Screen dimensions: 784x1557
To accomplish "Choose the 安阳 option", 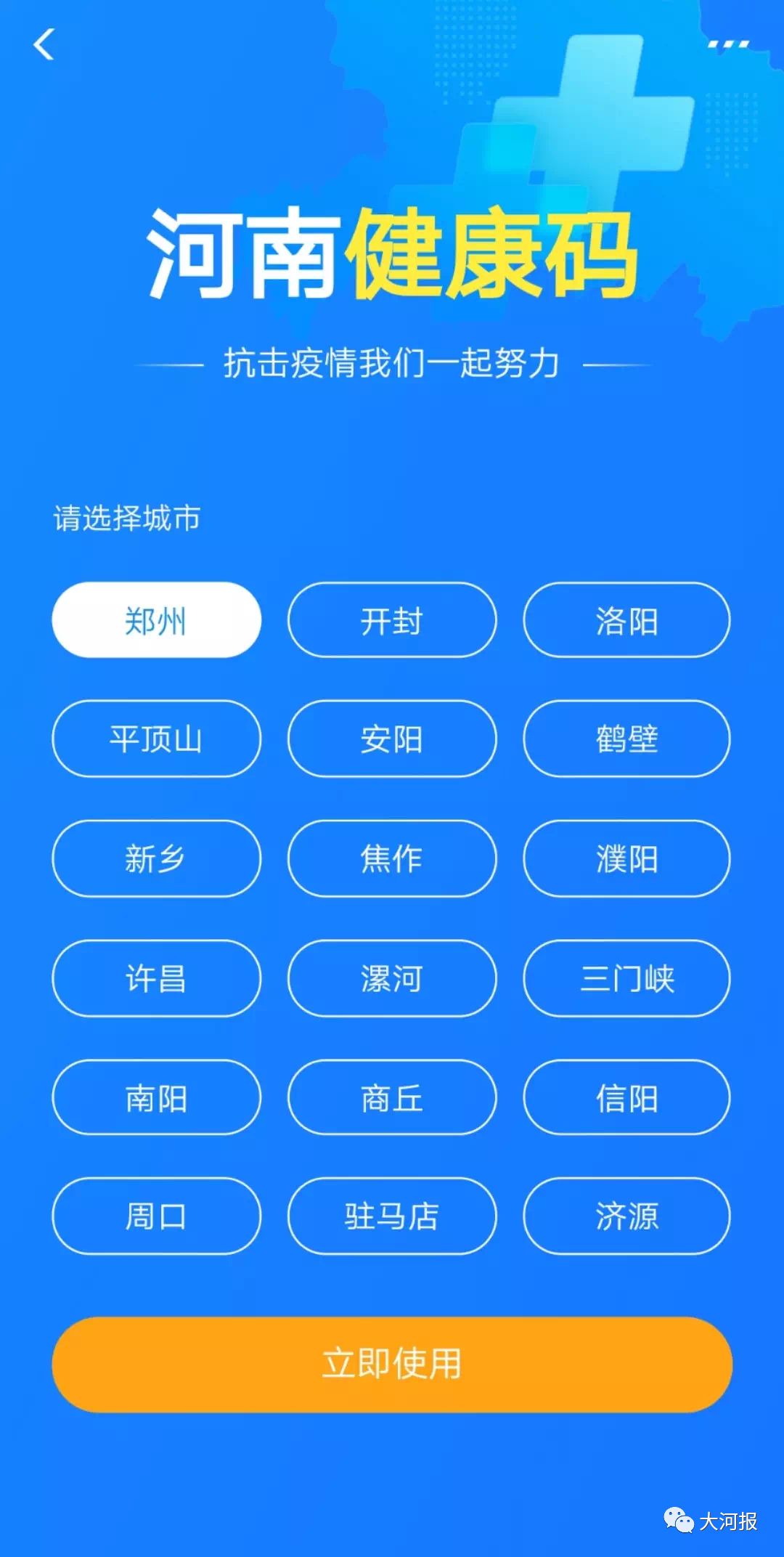I will (x=392, y=739).
